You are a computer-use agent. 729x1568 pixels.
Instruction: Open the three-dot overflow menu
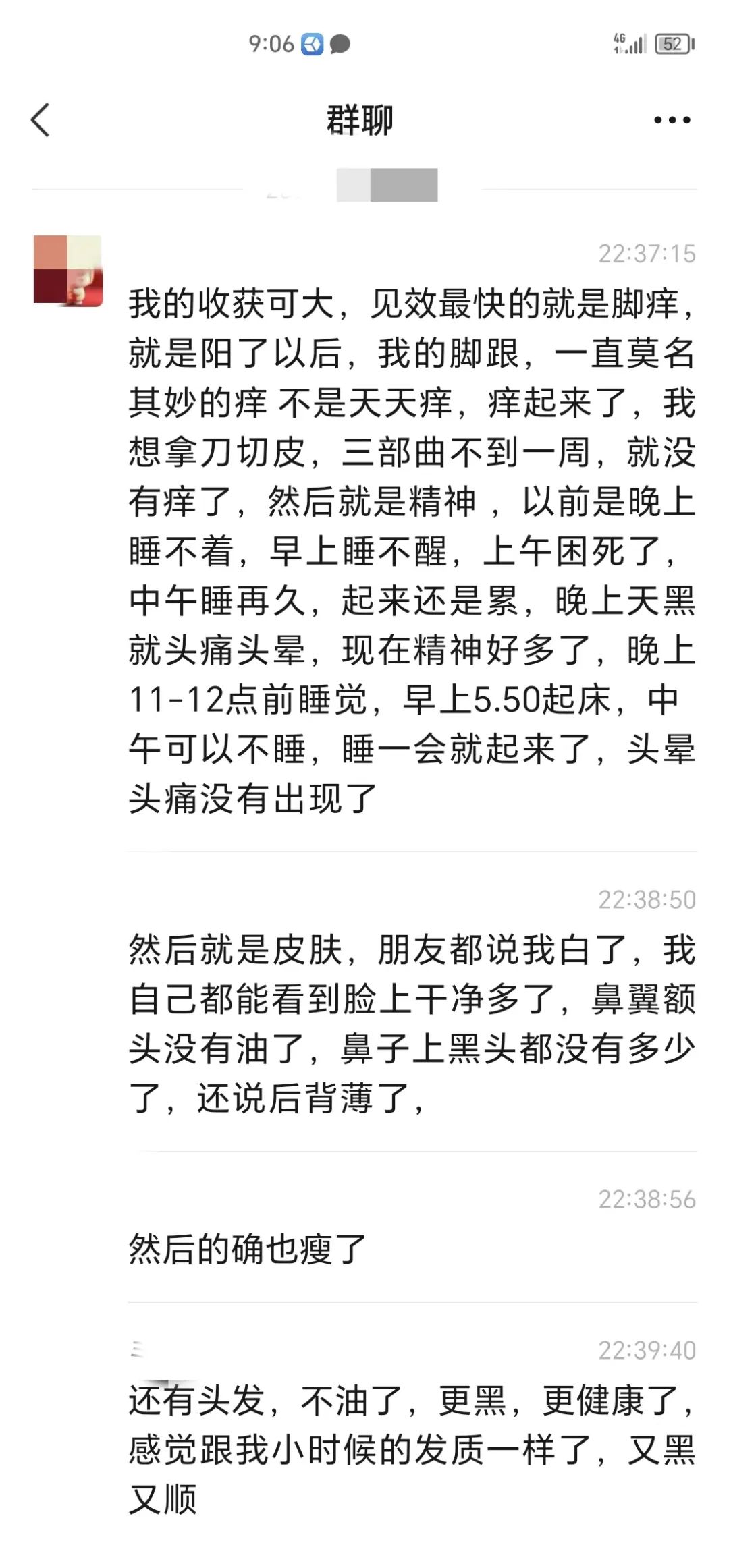[672, 121]
